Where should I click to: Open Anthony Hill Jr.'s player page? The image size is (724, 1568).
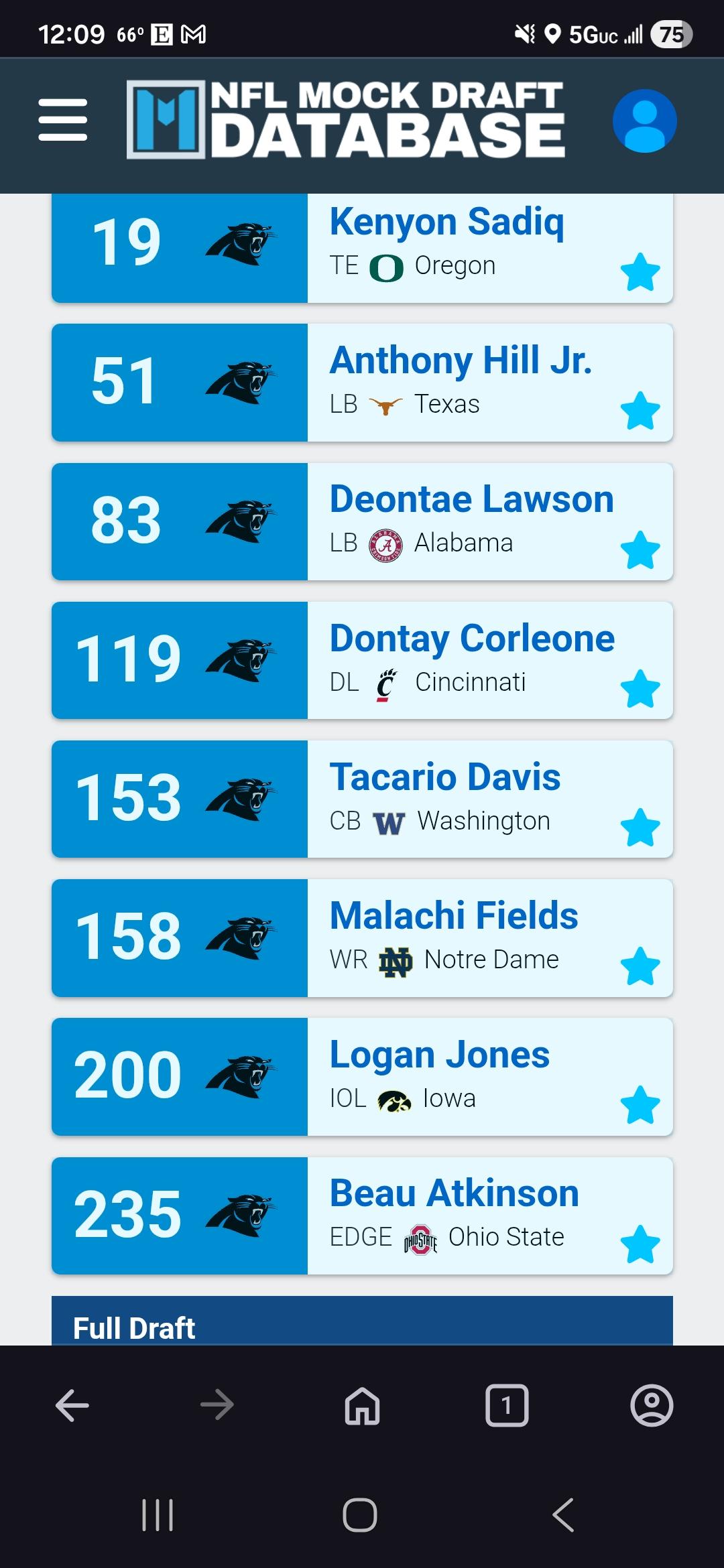[x=461, y=361]
